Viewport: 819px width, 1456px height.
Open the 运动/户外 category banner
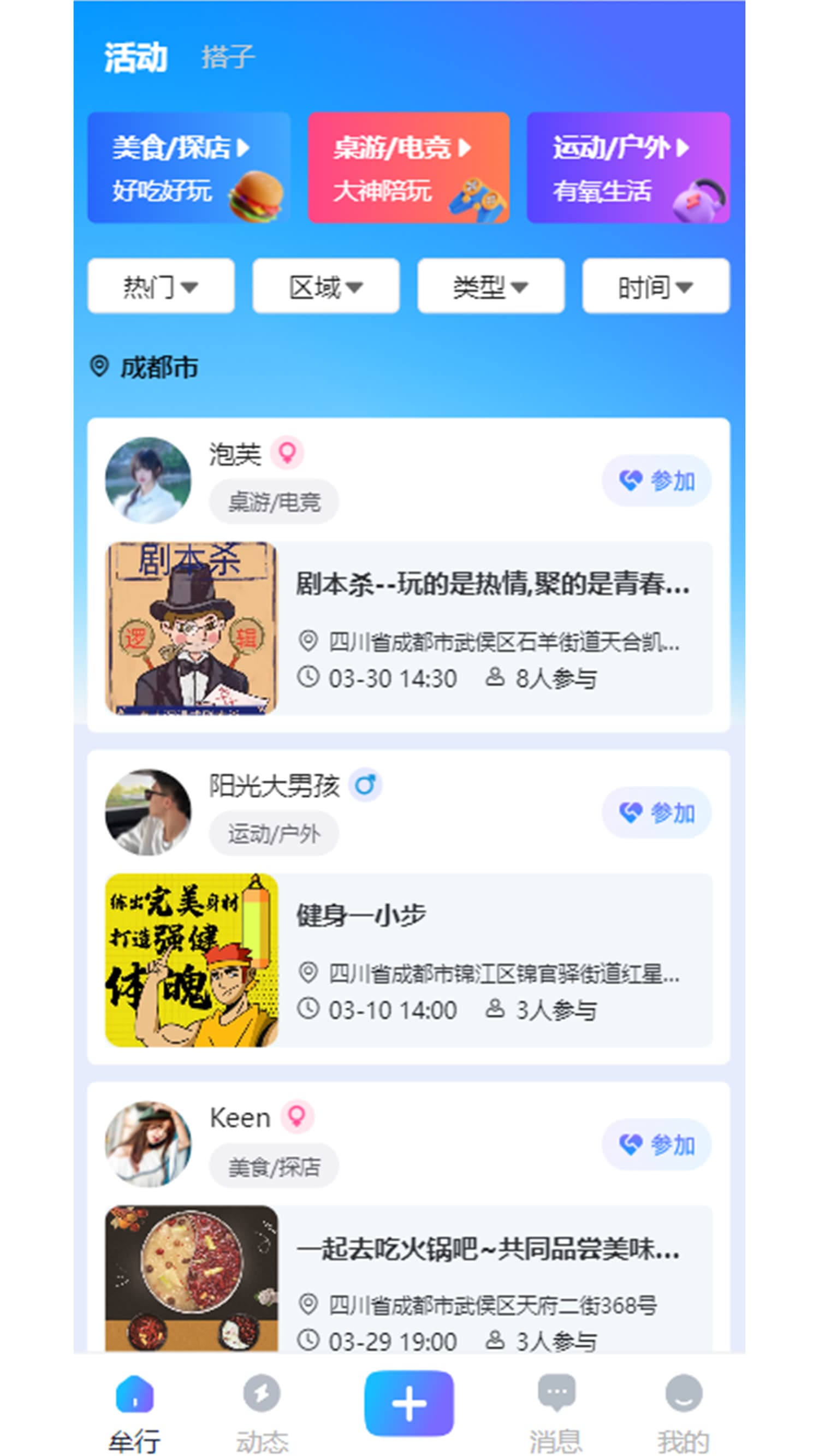coord(627,167)
